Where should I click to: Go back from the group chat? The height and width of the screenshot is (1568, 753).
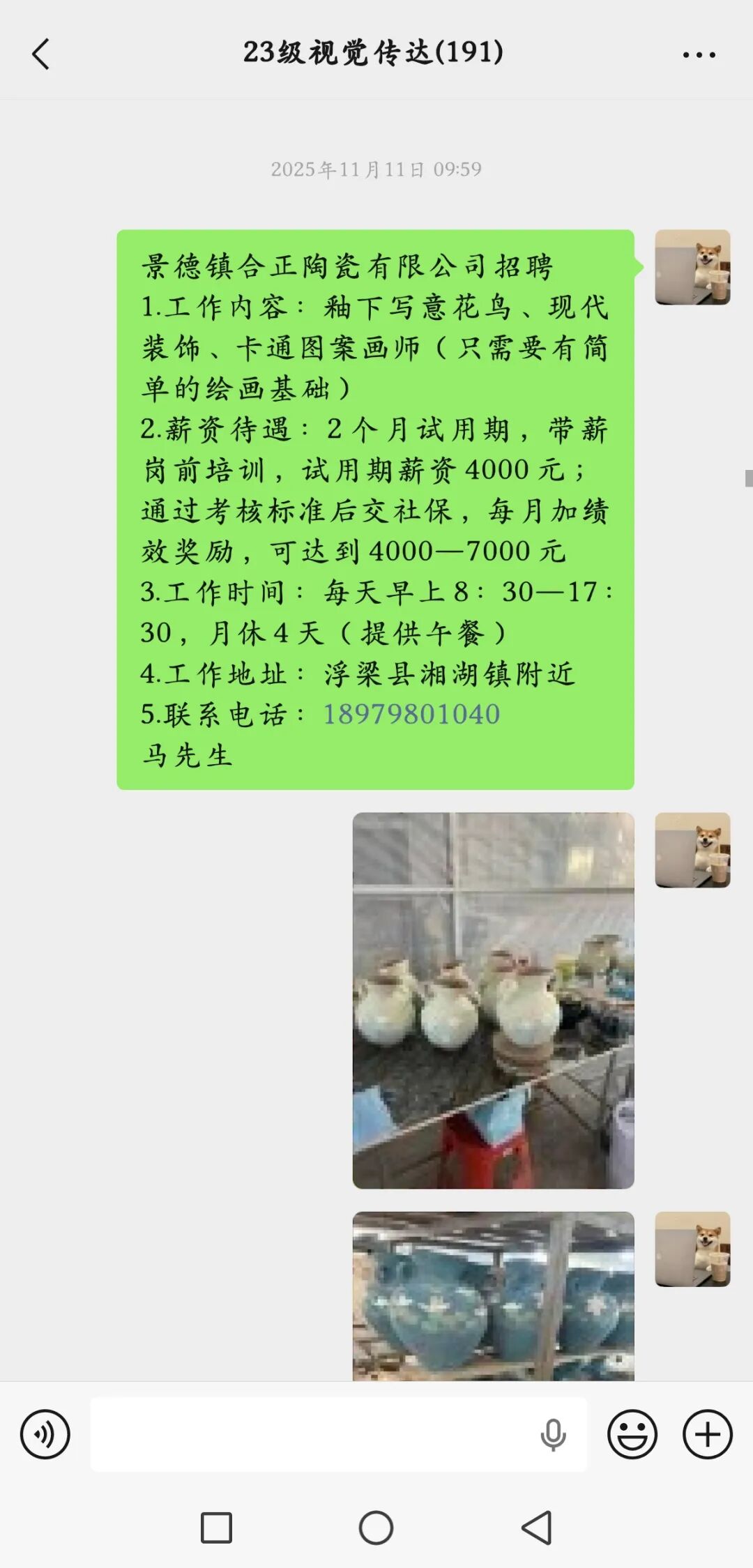click(x=41, y=54)
